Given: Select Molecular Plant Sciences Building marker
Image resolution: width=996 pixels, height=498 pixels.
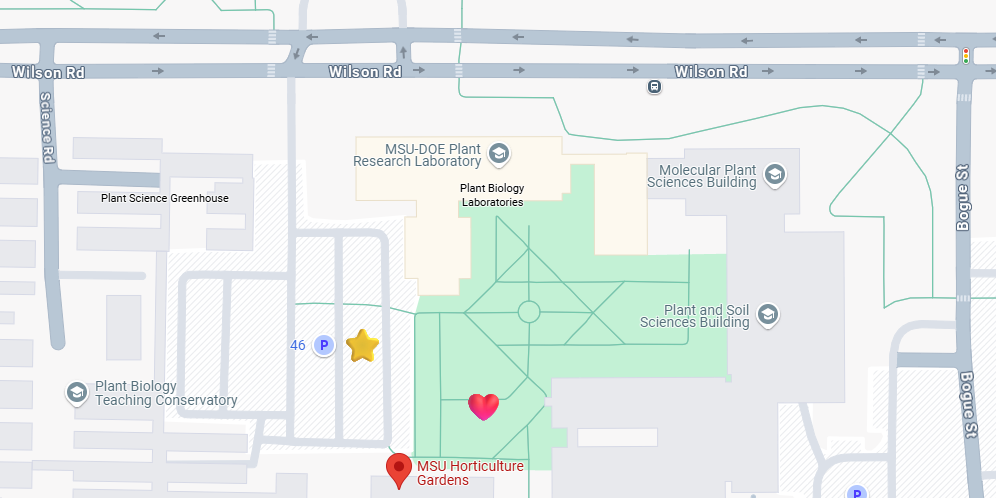Looking at the screenshot, I should (774, 175).
